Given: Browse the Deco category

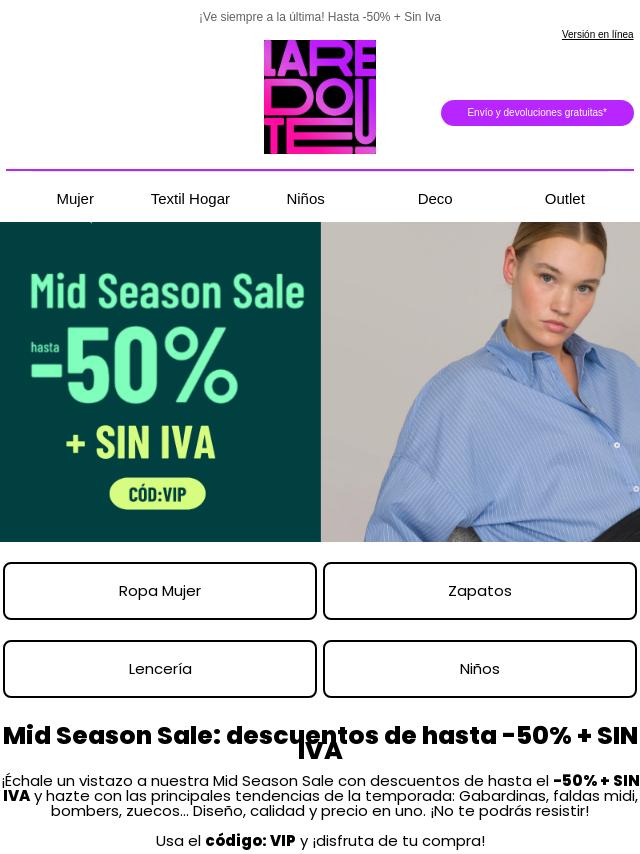Looking at the screenshot, I should 435,199.
